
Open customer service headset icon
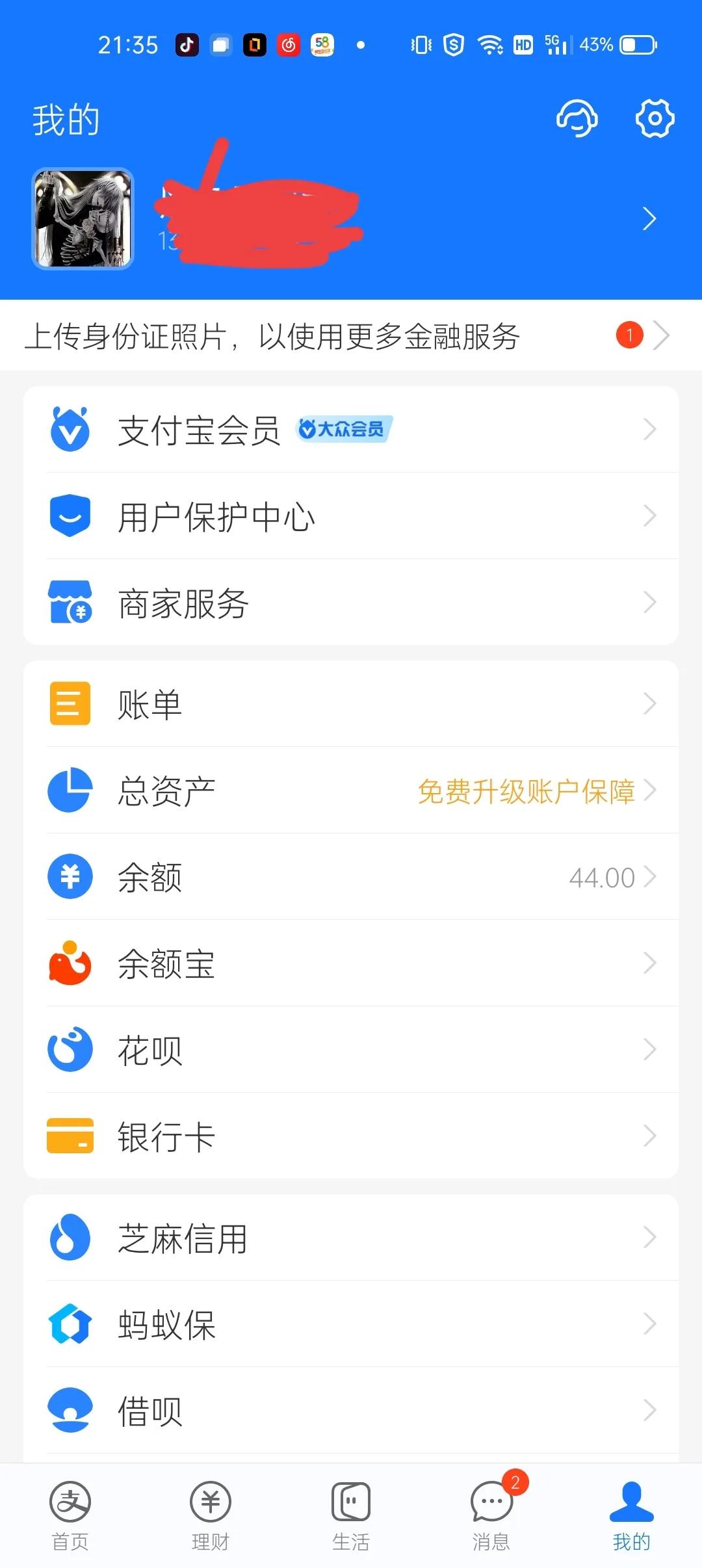click(578, 118)
